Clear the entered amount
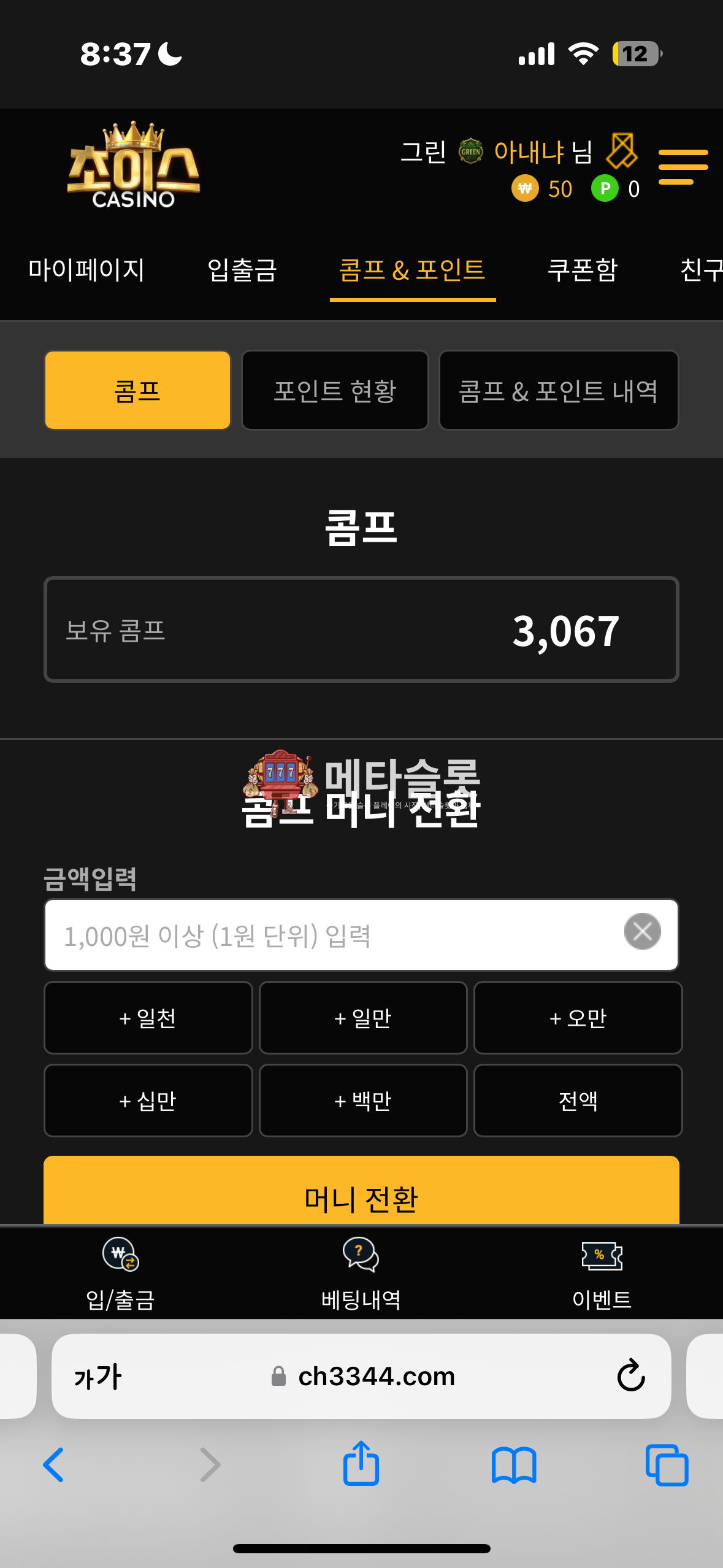Screen dimensions: 723x1568 point(642,931)
